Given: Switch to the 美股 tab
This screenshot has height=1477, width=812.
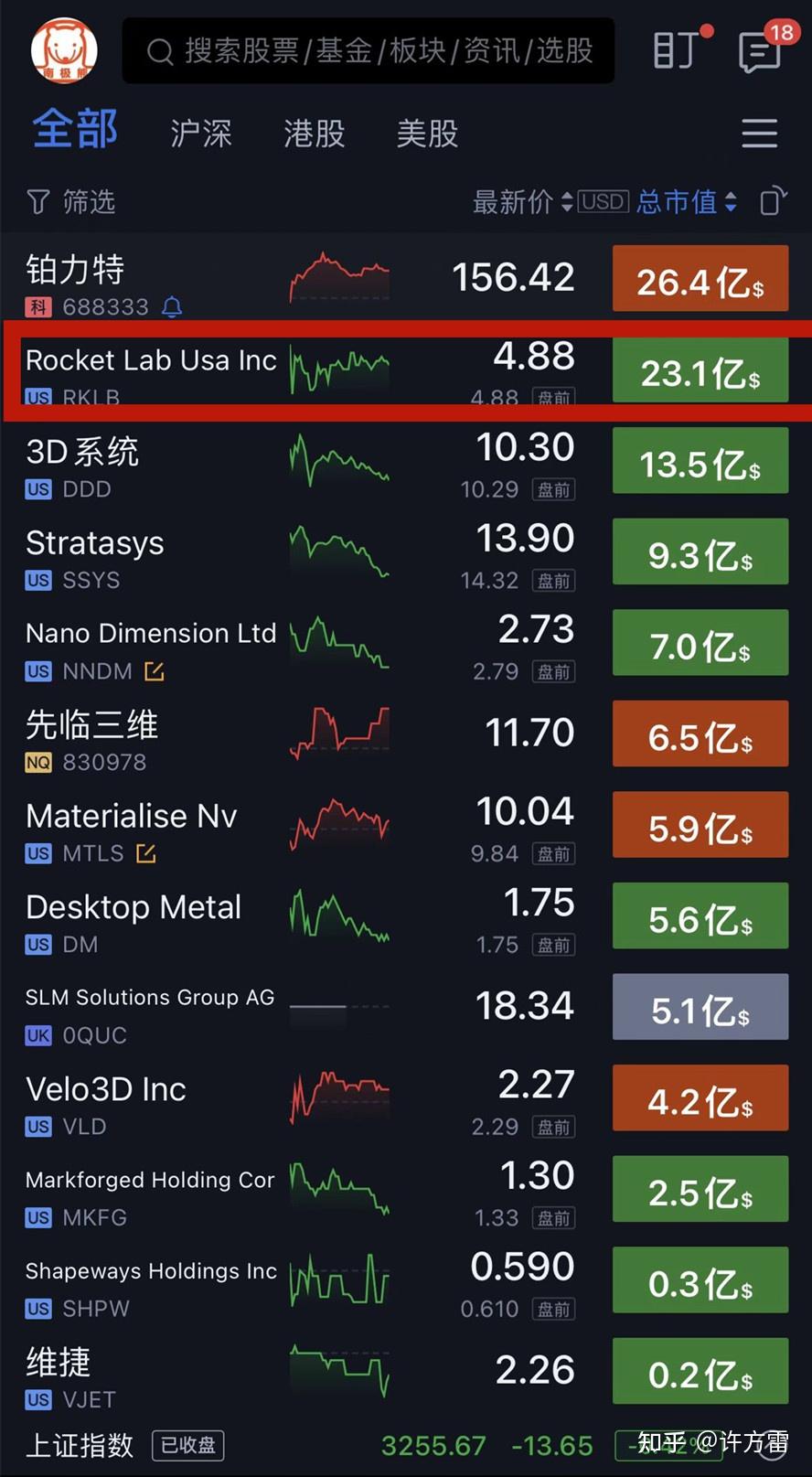Looking at the screenshot, I should [x=426, y=134].
